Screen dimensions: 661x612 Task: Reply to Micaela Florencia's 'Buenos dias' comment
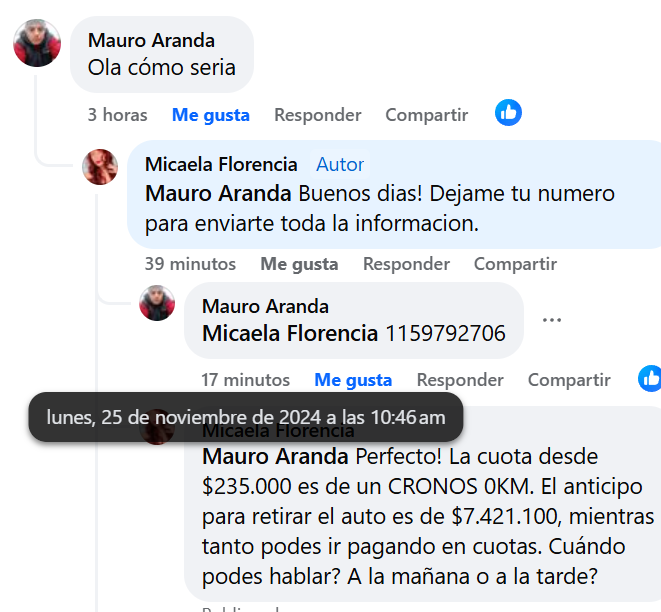coord(406,264)
